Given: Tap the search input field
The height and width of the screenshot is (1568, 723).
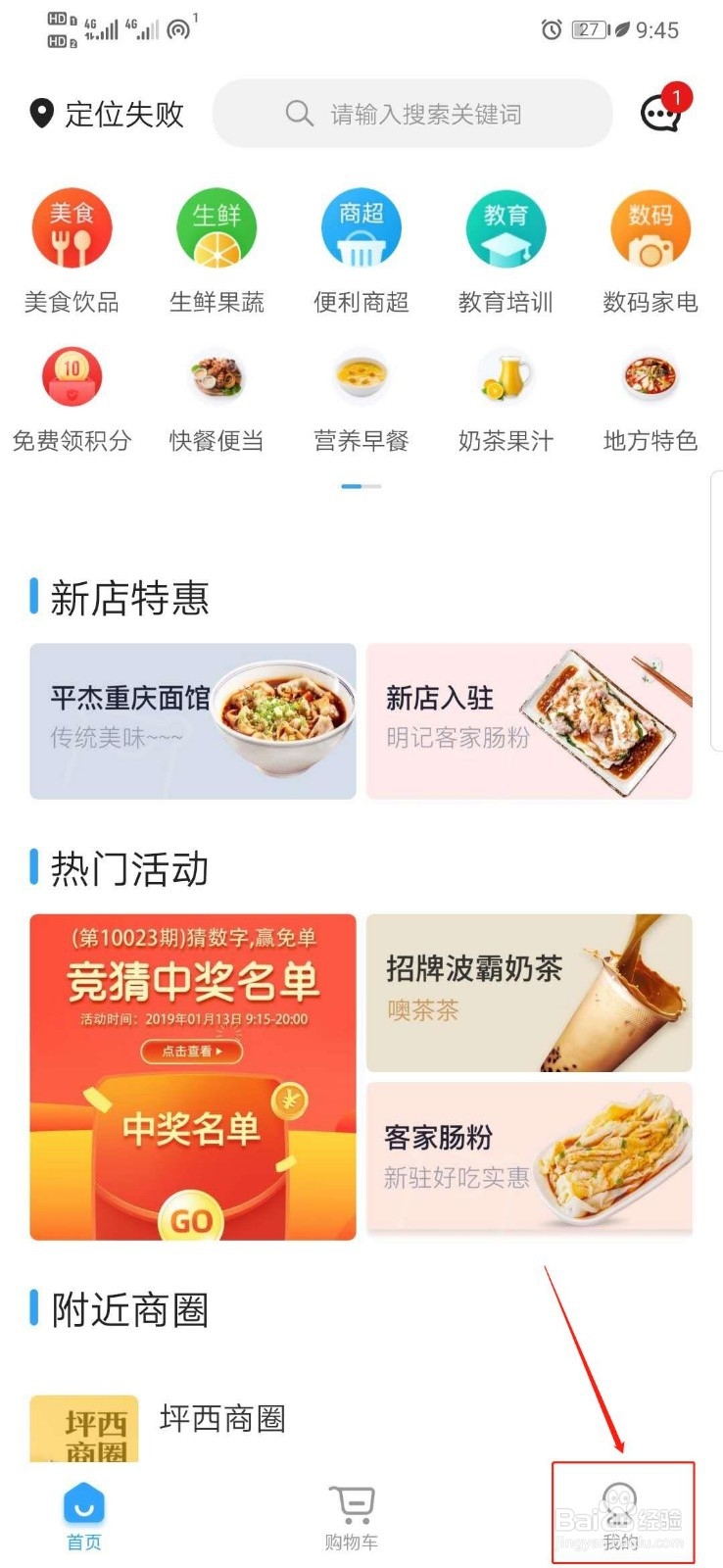Looking at the screenshot, I should [x=411, y=114].
